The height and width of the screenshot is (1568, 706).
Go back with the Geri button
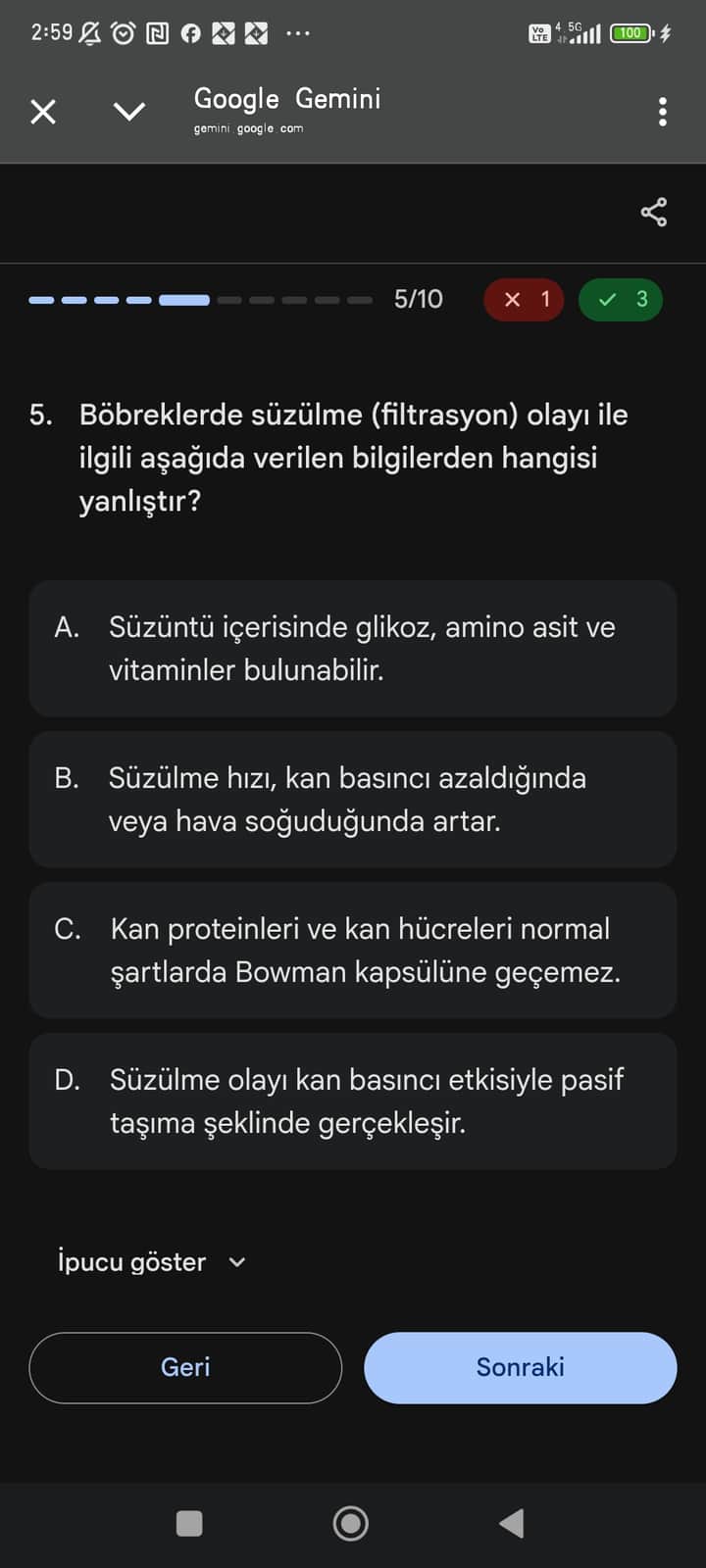(x=185, y=1368)
